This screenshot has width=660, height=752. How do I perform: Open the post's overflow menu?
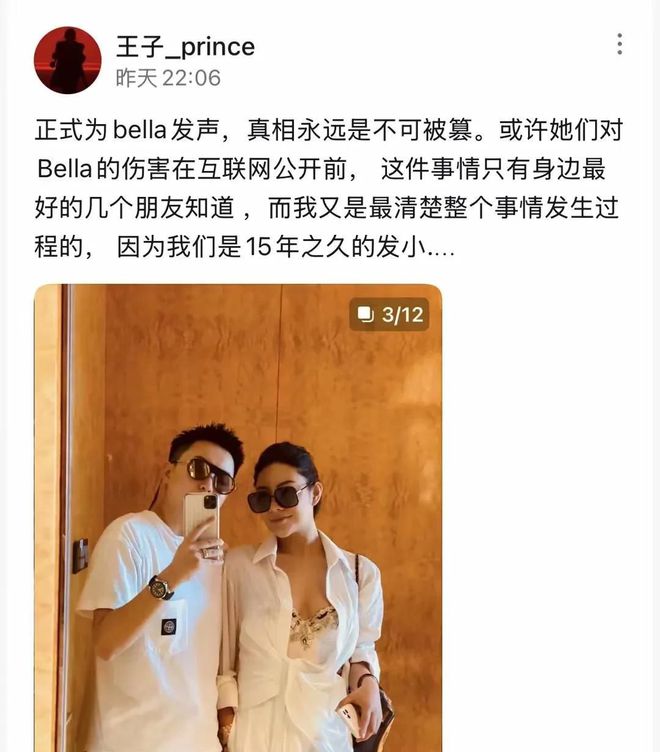[620, 44]
